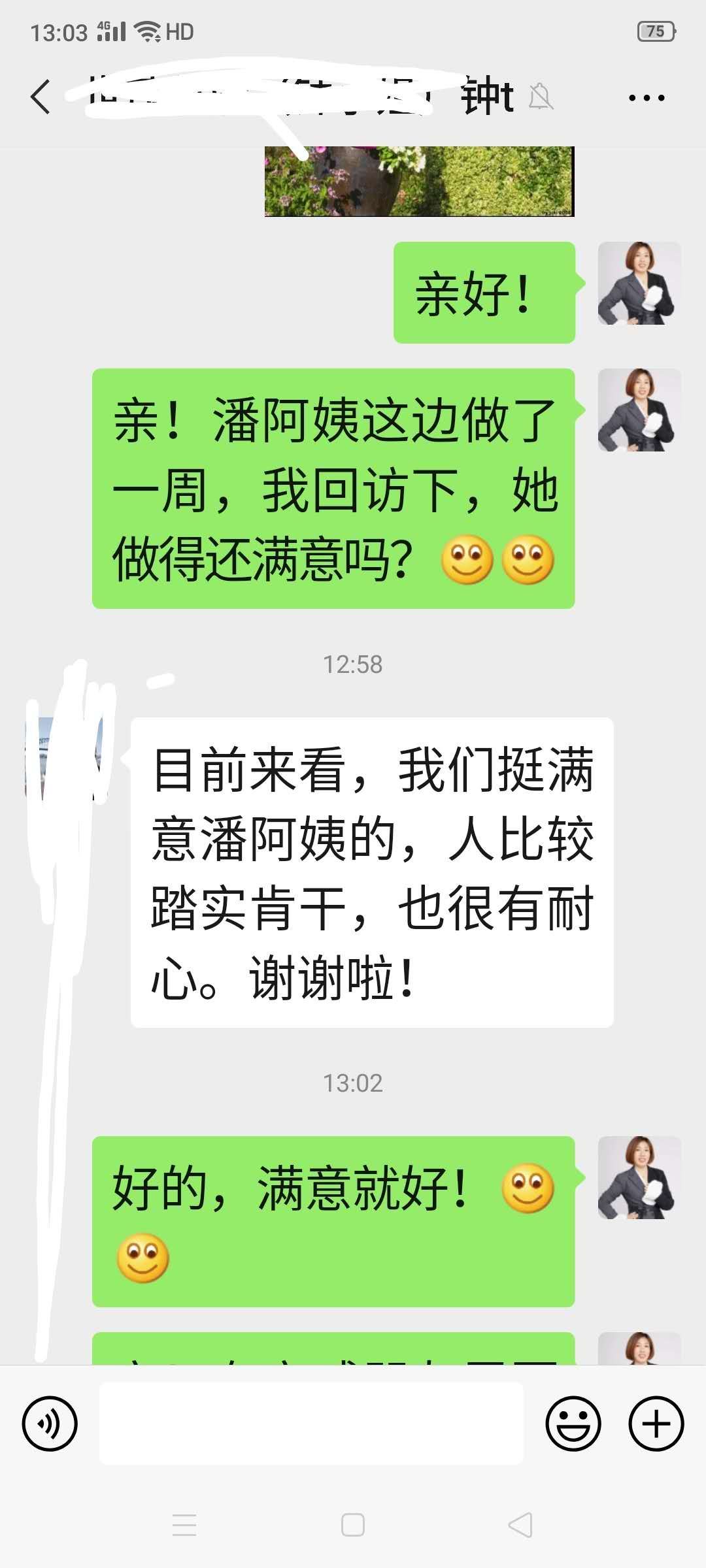Viewport: 706px width, 1568px height.
Task: Open the emoji sticker panel
Action: [573, 1424]
